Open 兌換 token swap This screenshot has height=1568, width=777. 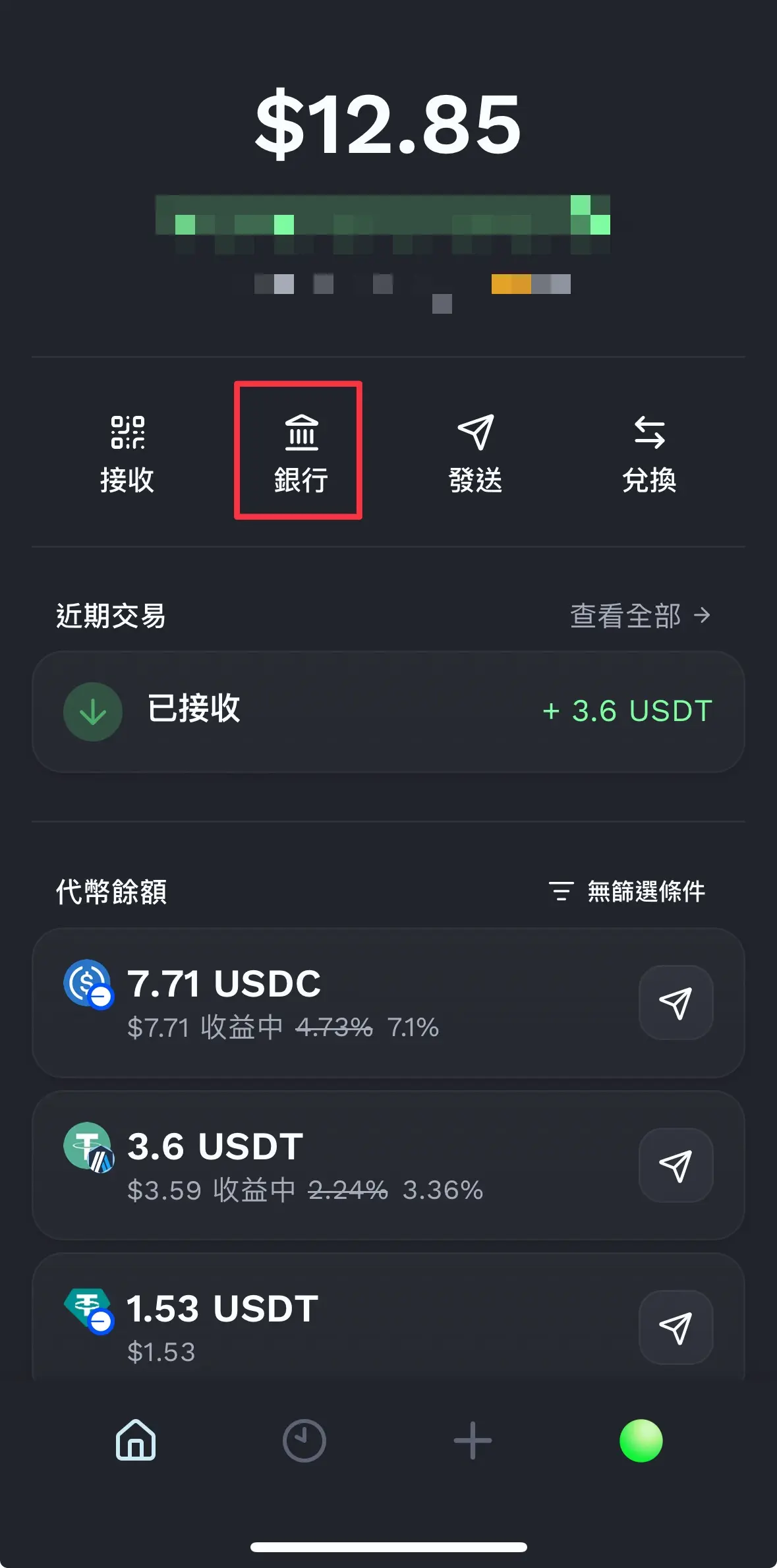(649, 453)
